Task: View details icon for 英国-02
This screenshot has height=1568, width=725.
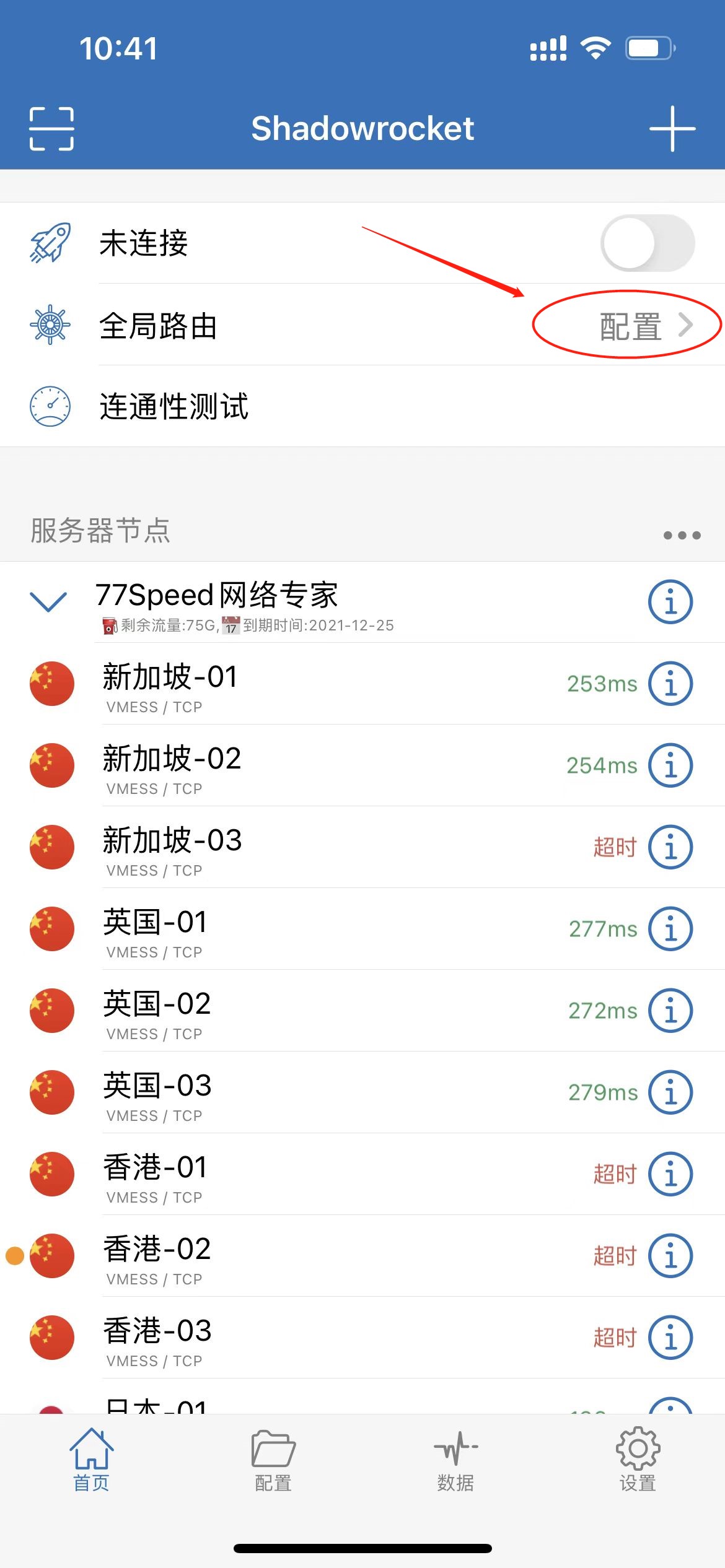Action: (670, 1011)
